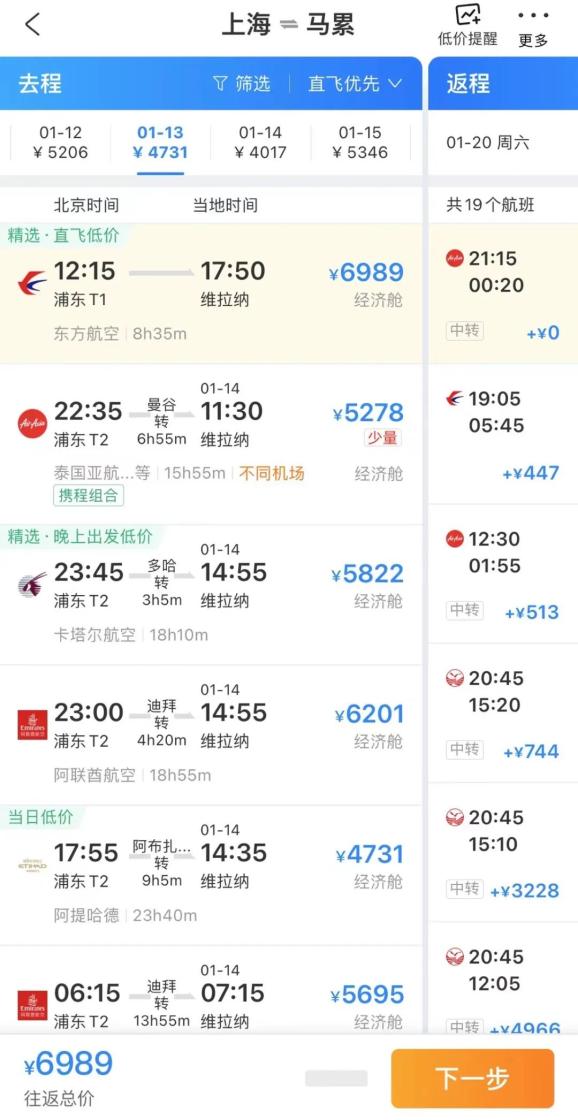Choose the 06:15 flight at ¥5695
Viewport: 578px width, 1120px height.
(211, 989)
